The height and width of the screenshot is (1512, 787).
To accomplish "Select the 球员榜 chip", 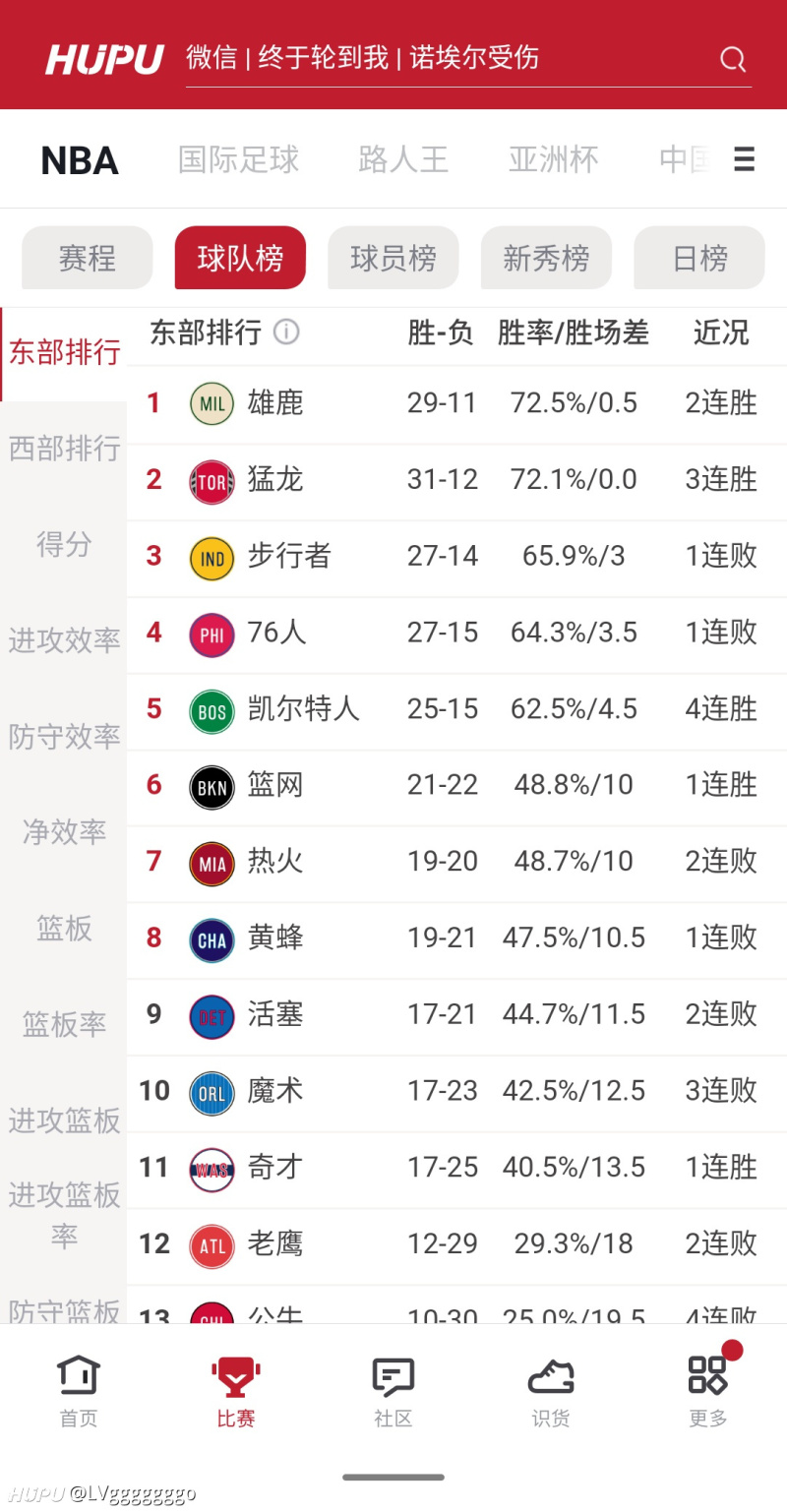I will tap(393, 258).
